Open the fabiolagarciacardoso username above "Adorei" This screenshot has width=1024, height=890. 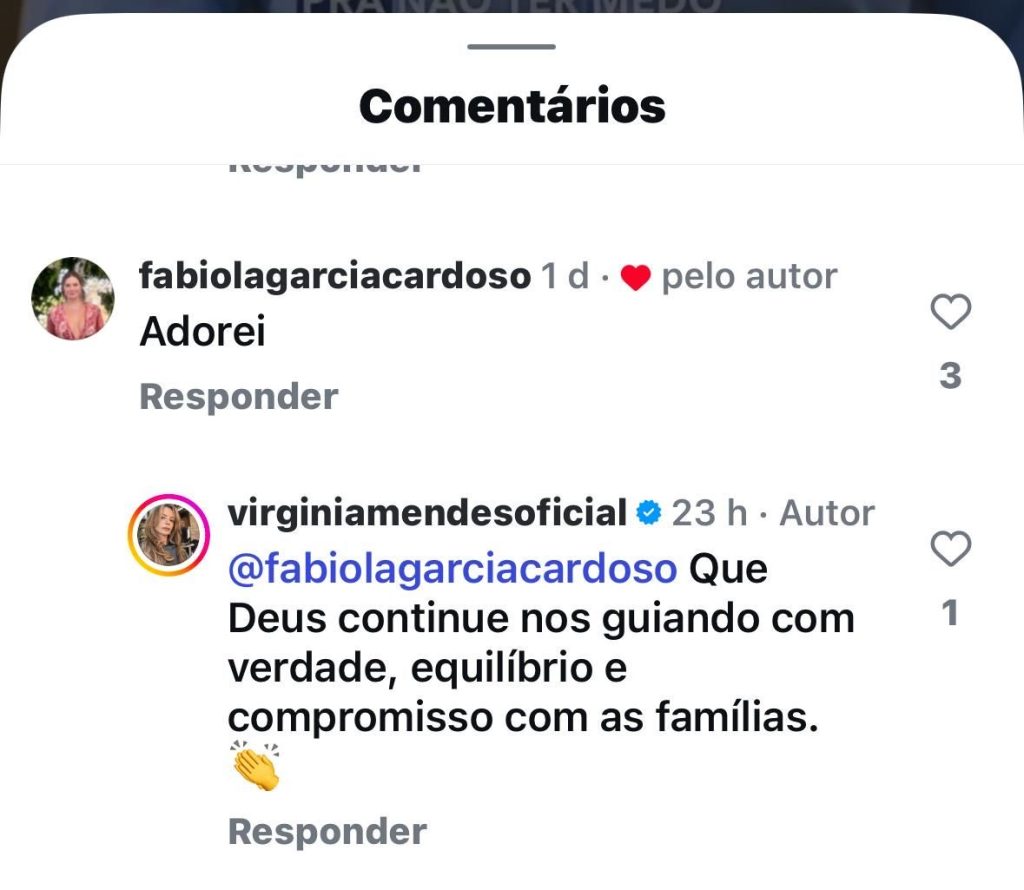click(x=335, y=276)
